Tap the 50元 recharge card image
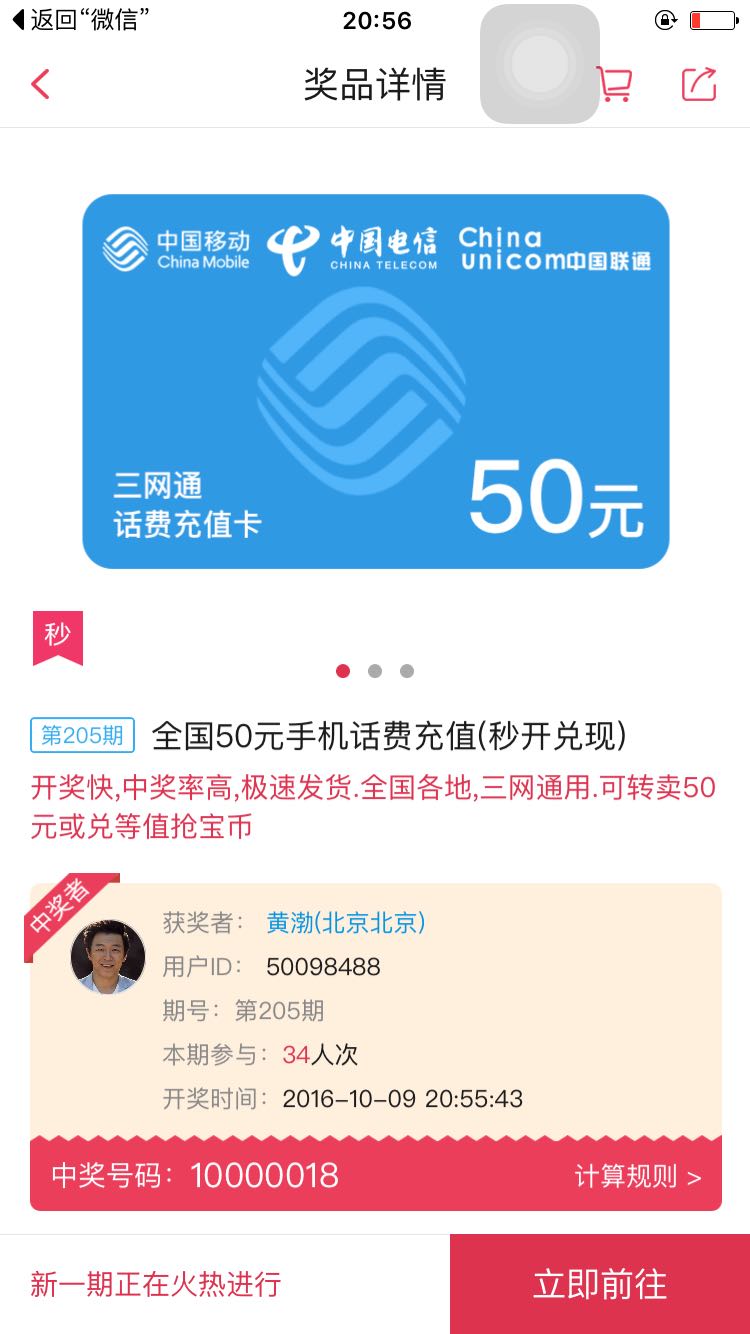The width and height of the screenshot is (750, 1334). pos(375,381)
